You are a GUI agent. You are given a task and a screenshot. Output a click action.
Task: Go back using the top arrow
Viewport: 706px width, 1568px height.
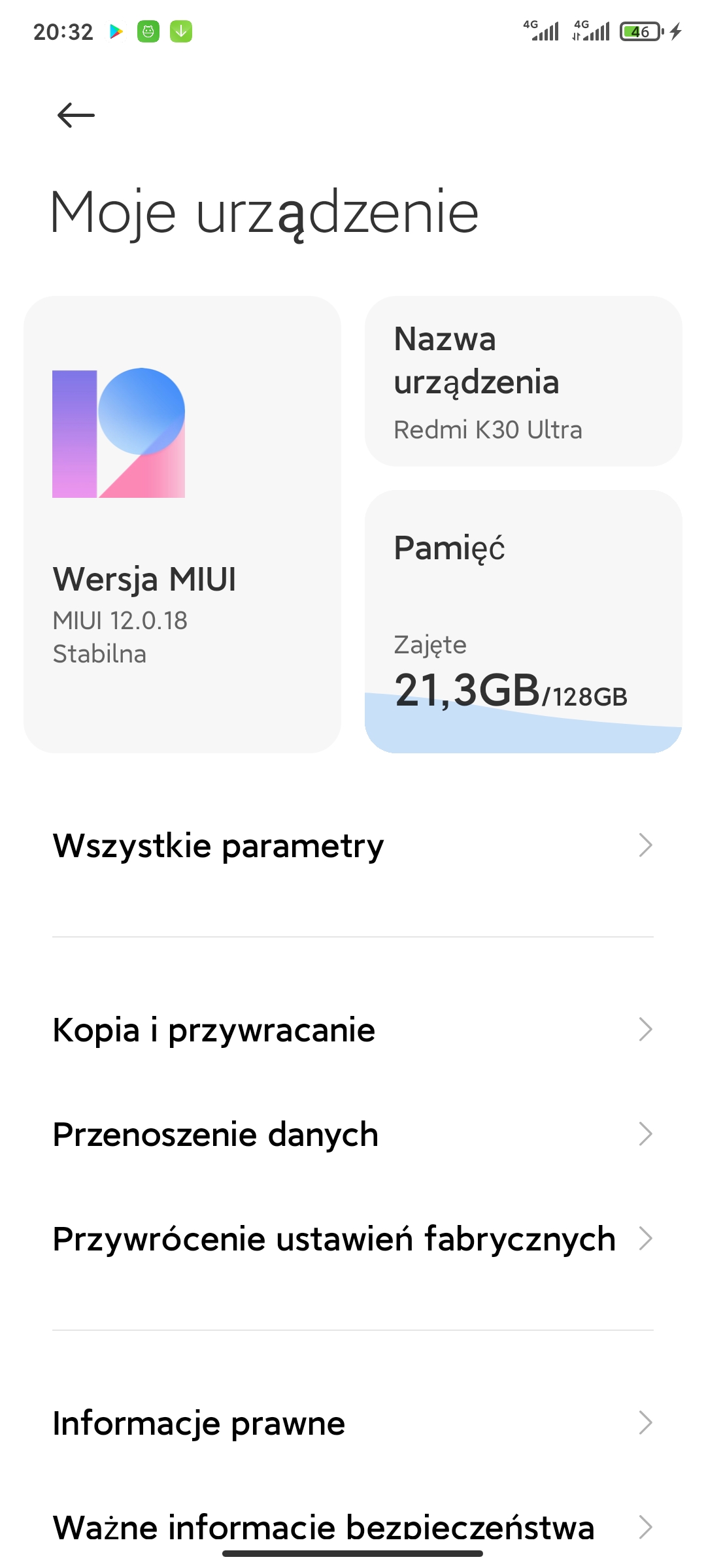coord(76,116)
